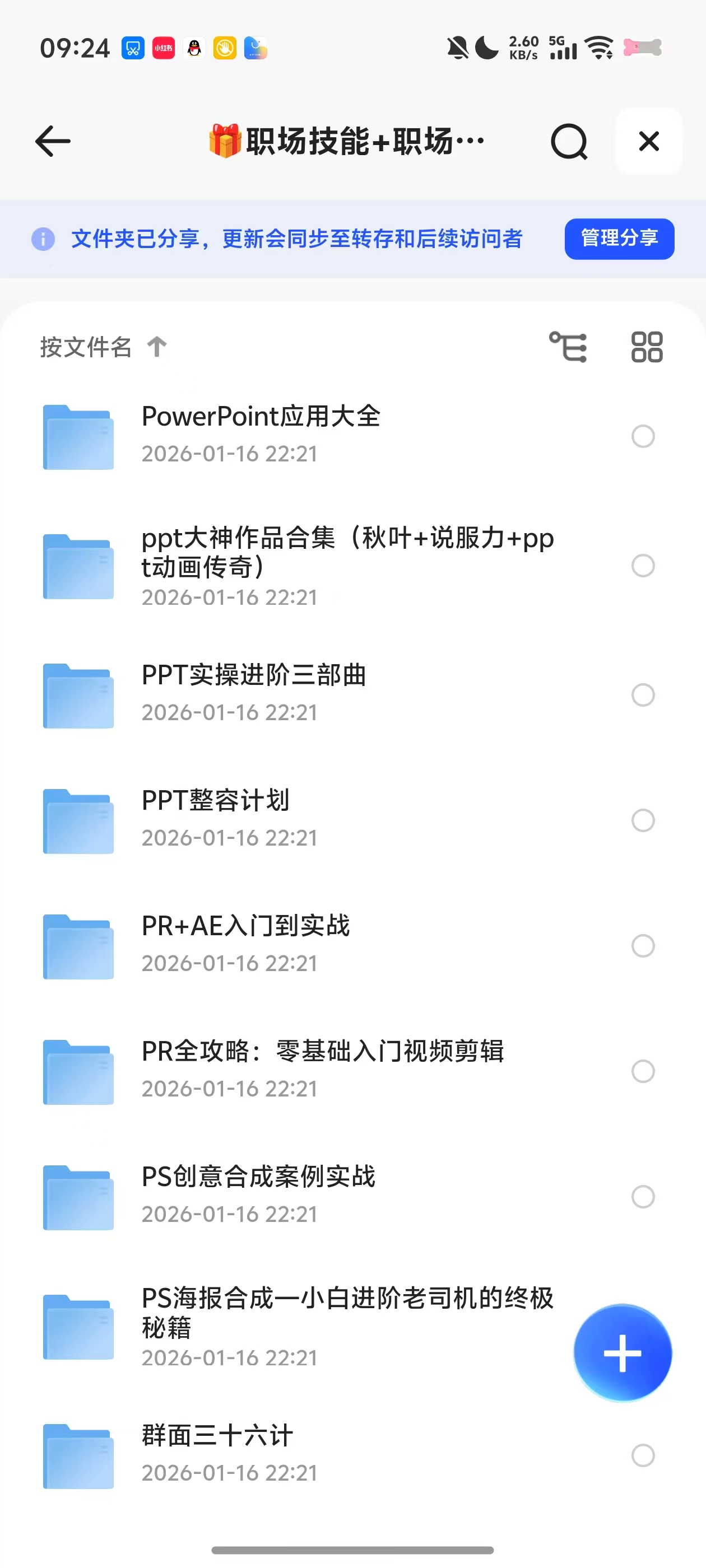Select the PPT整容计划 checkbox circle
706x1568 pixels.
tap(643, 820)
